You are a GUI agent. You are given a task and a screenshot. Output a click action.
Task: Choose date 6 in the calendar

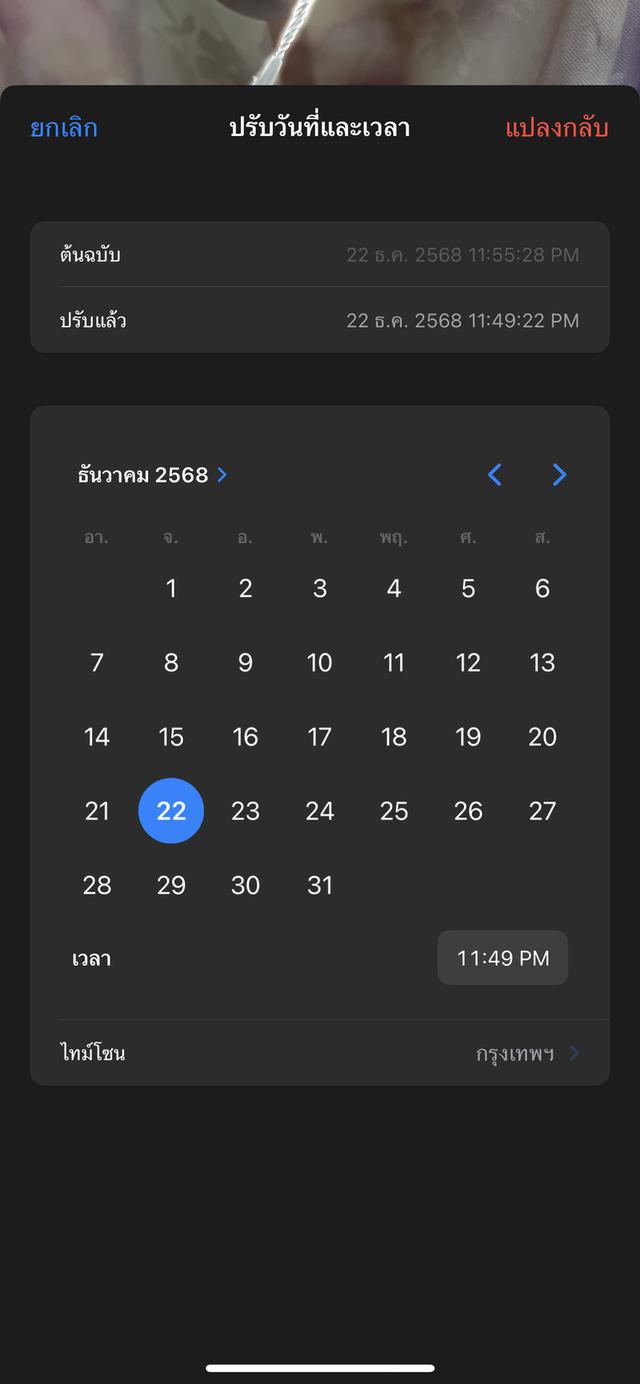pos(542,588)
